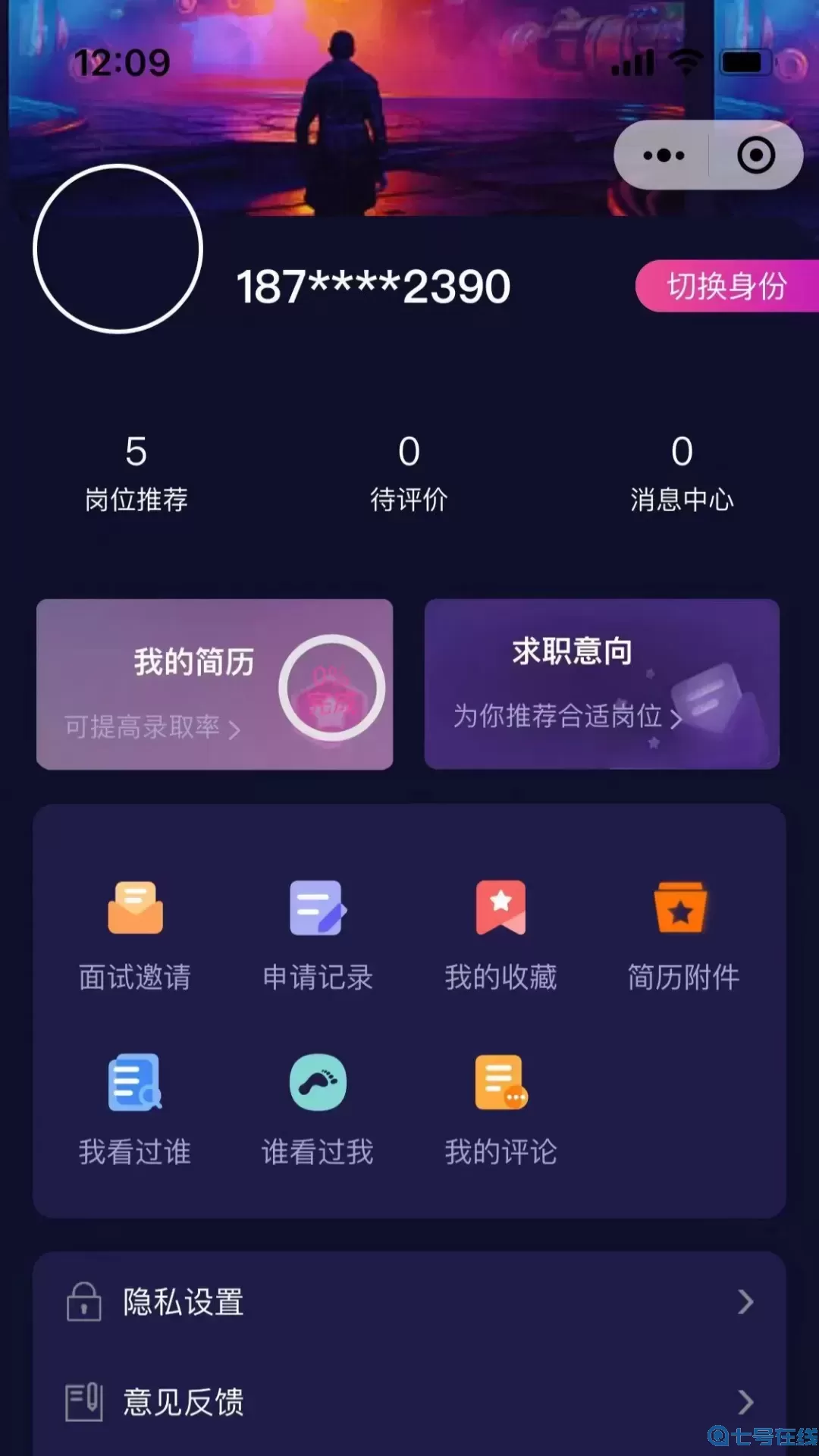The width and height of the screenshot is (819, 1456).
Task: Tap the empty profile avatar circle
Action: pos(118,250)
